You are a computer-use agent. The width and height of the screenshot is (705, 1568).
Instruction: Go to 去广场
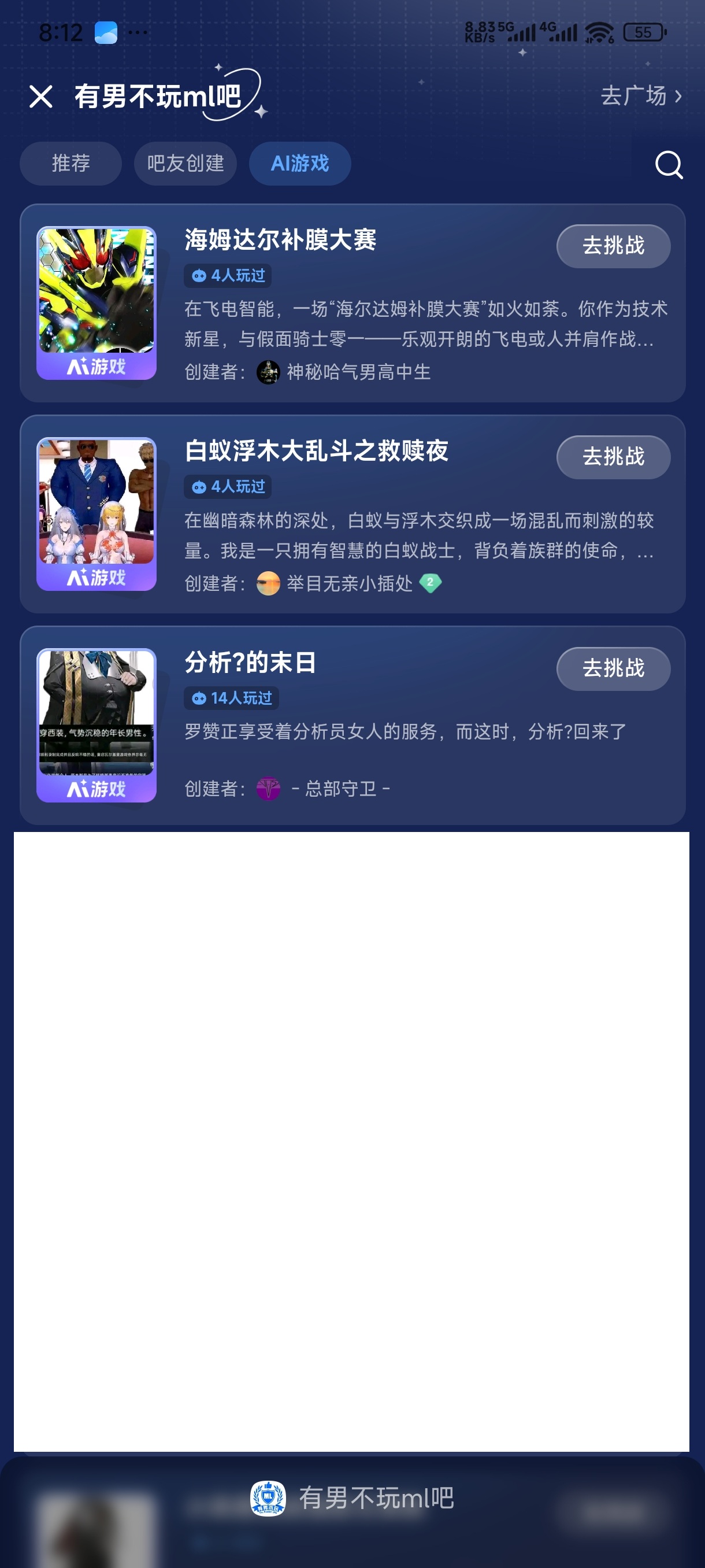[x=640, y=95]
